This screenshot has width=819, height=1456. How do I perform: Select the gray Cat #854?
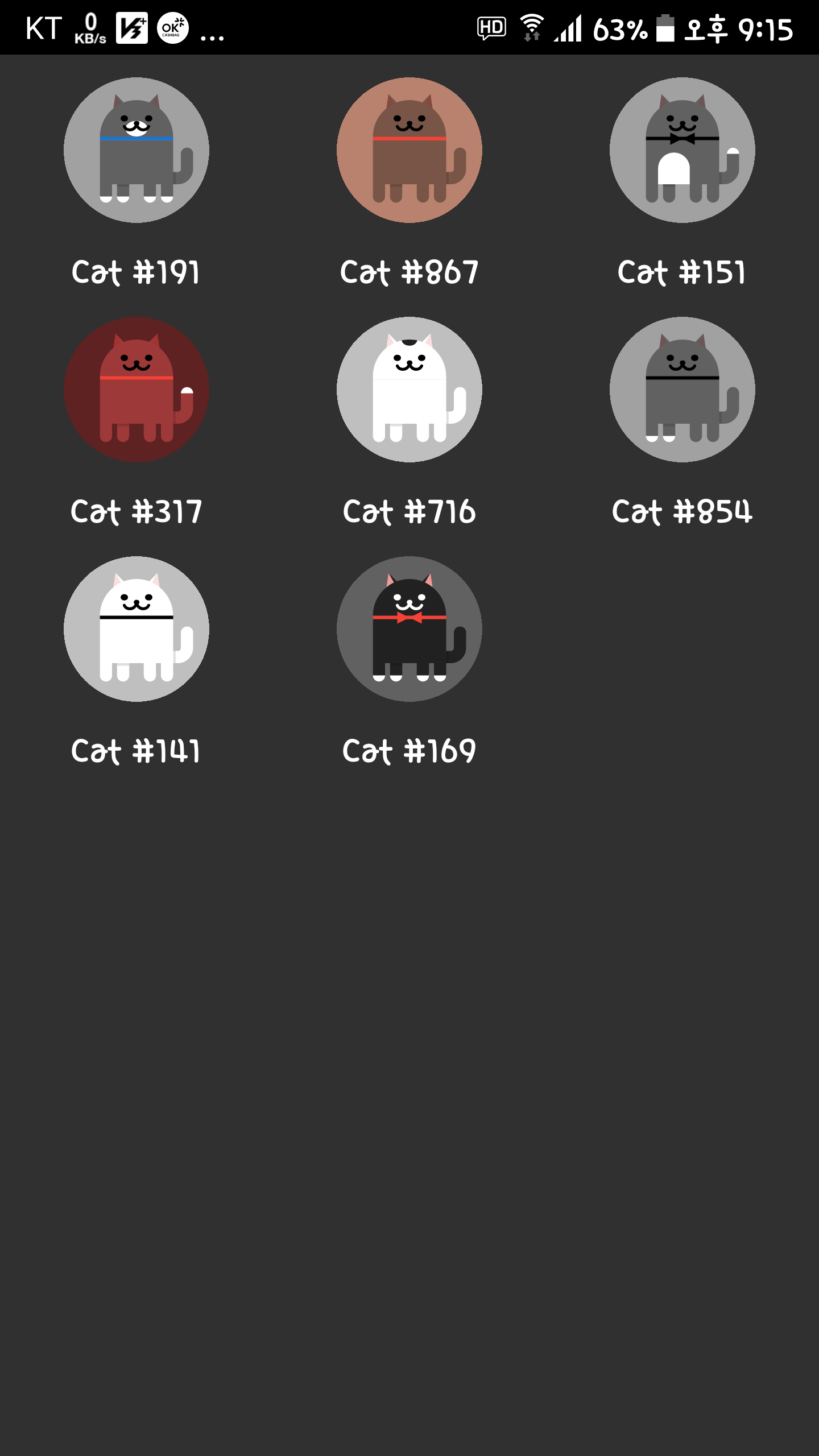pyautogui.click(x=682, y=390)
